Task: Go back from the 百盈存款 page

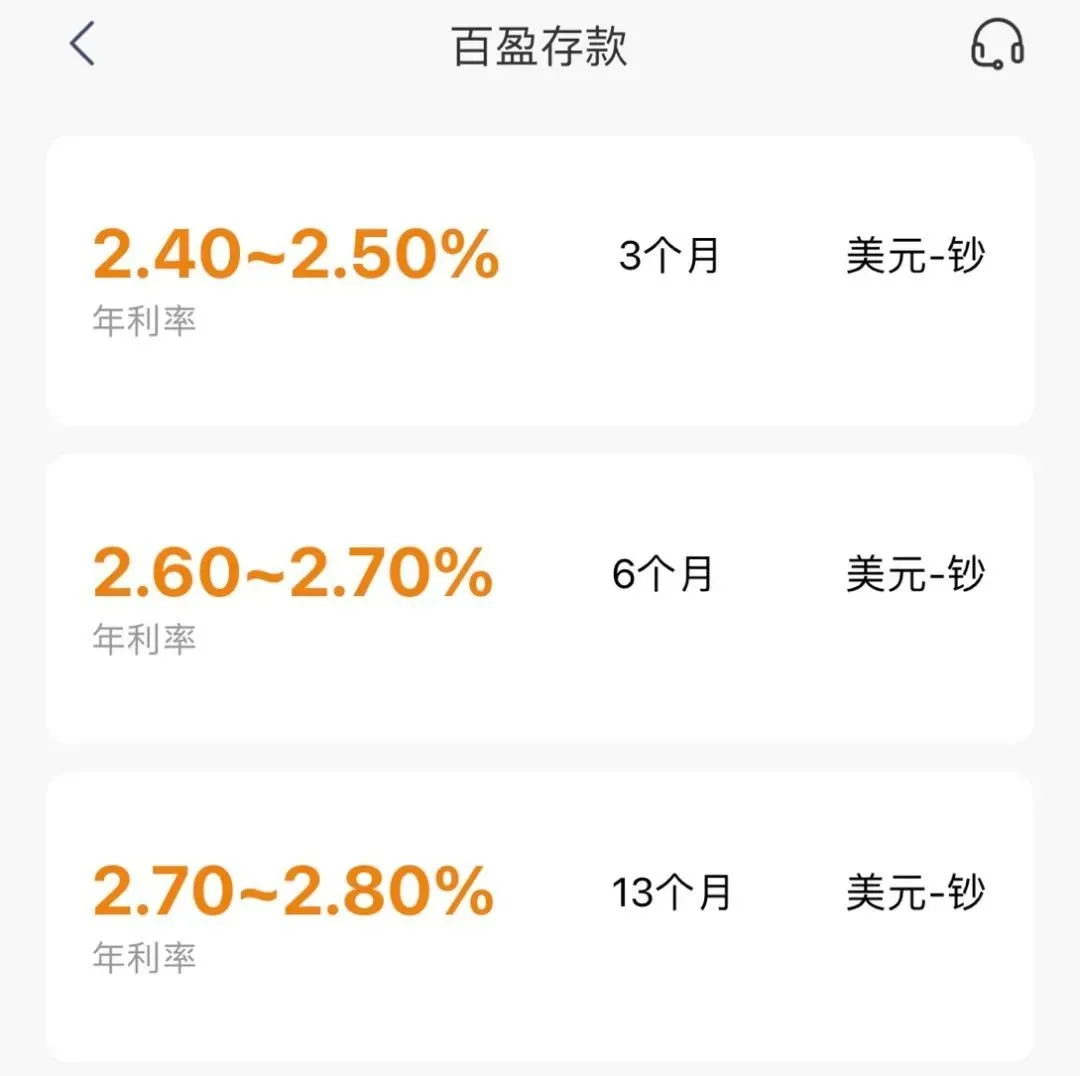Action: tap(83, 45)
